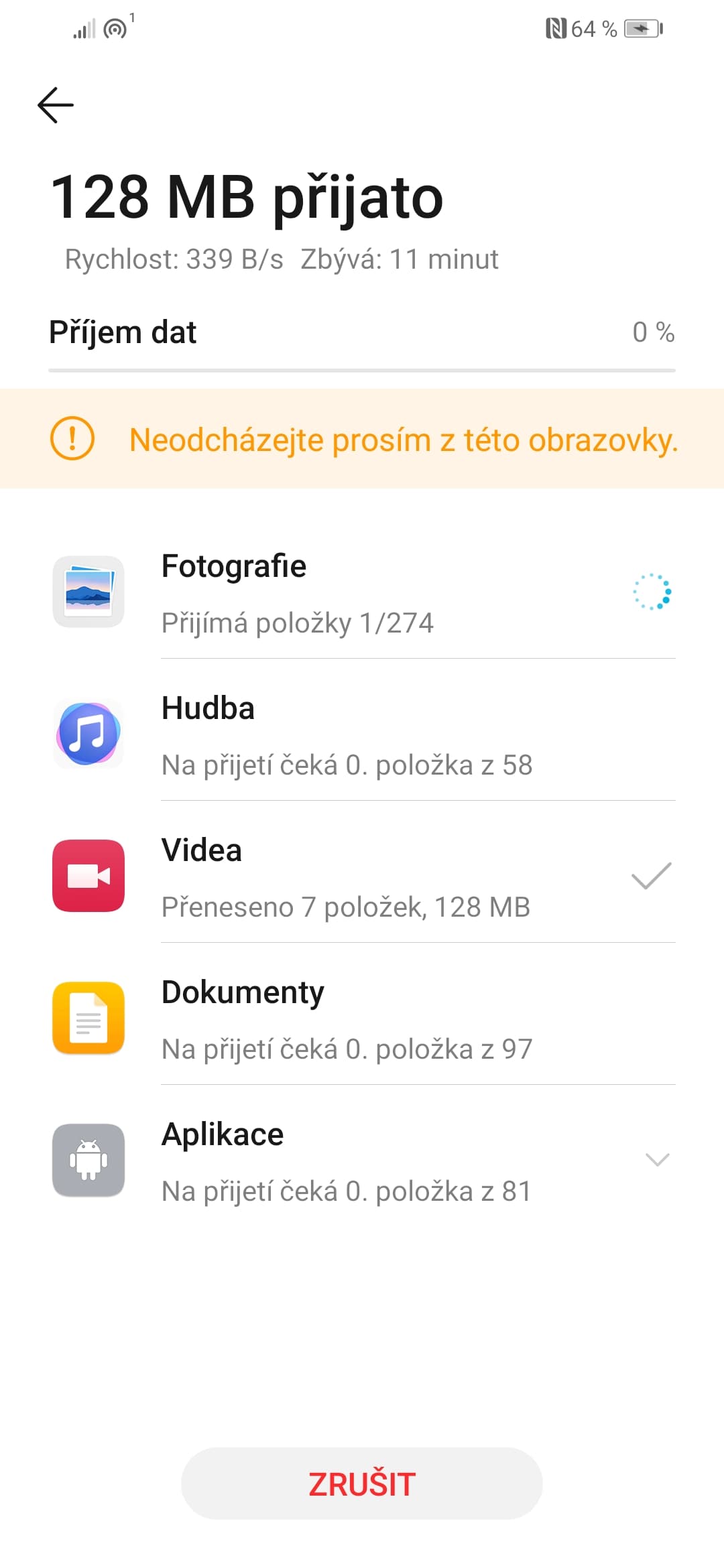This screenshot has height=1568, width=724.
Task: Go back using the arrow icon
Action: click(56, 105)
